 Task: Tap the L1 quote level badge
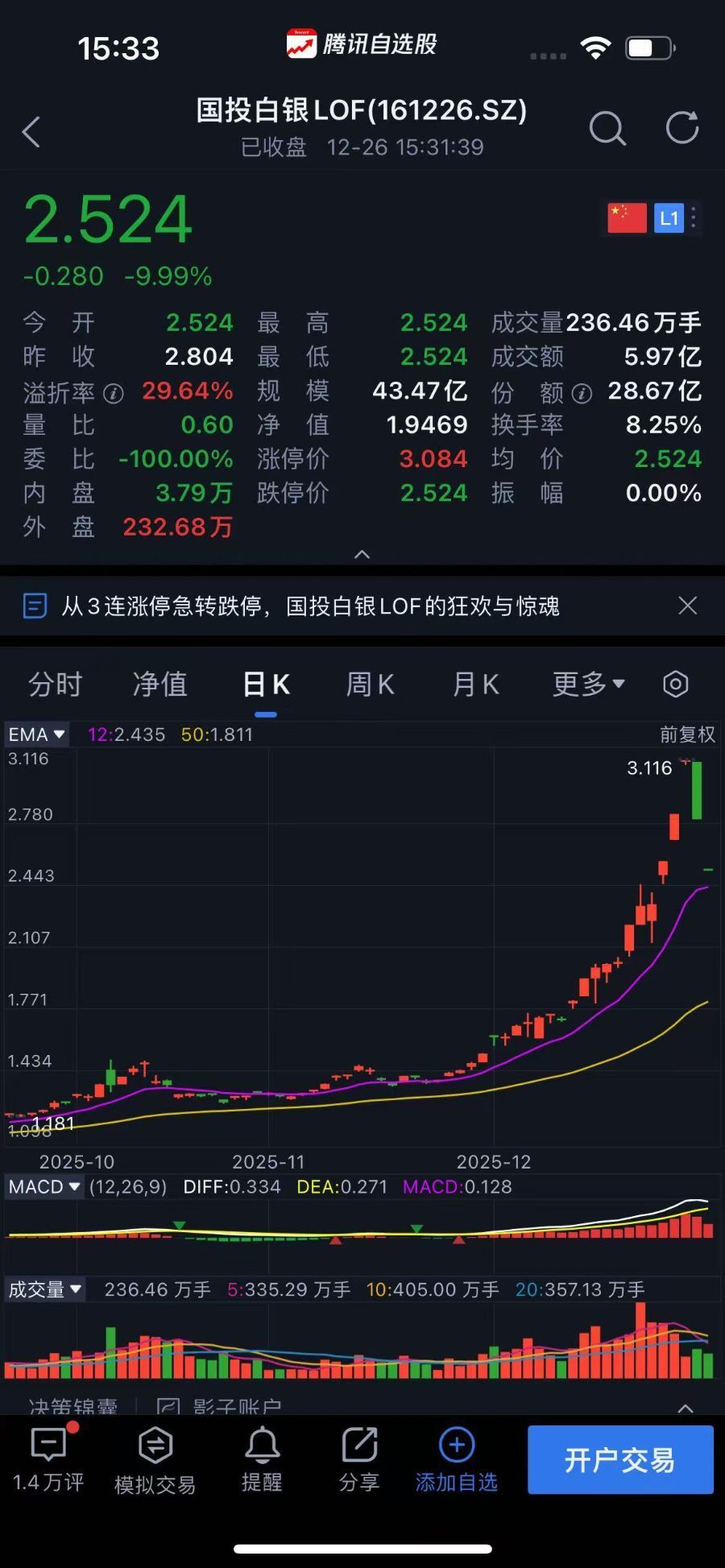pos(669,217)
